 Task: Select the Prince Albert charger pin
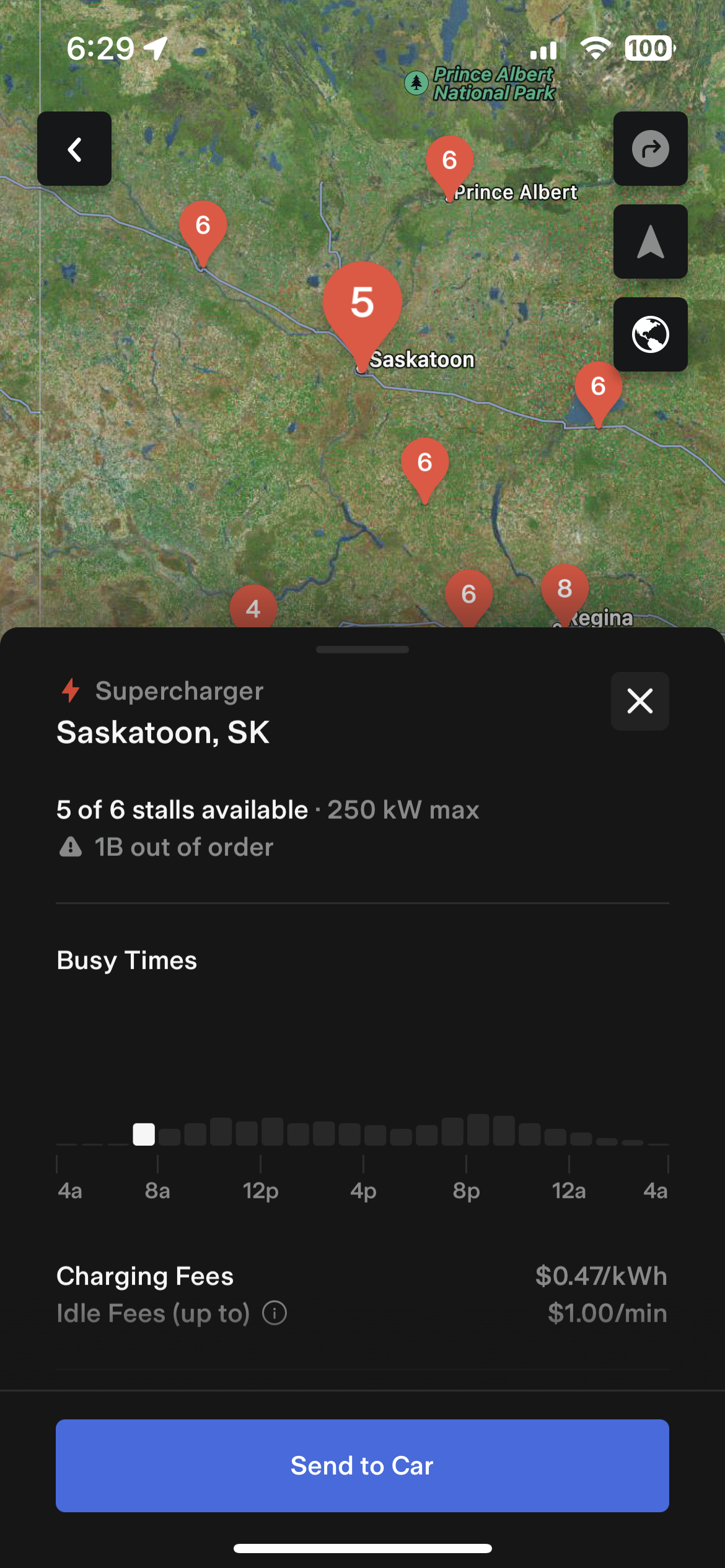(449, 162)
